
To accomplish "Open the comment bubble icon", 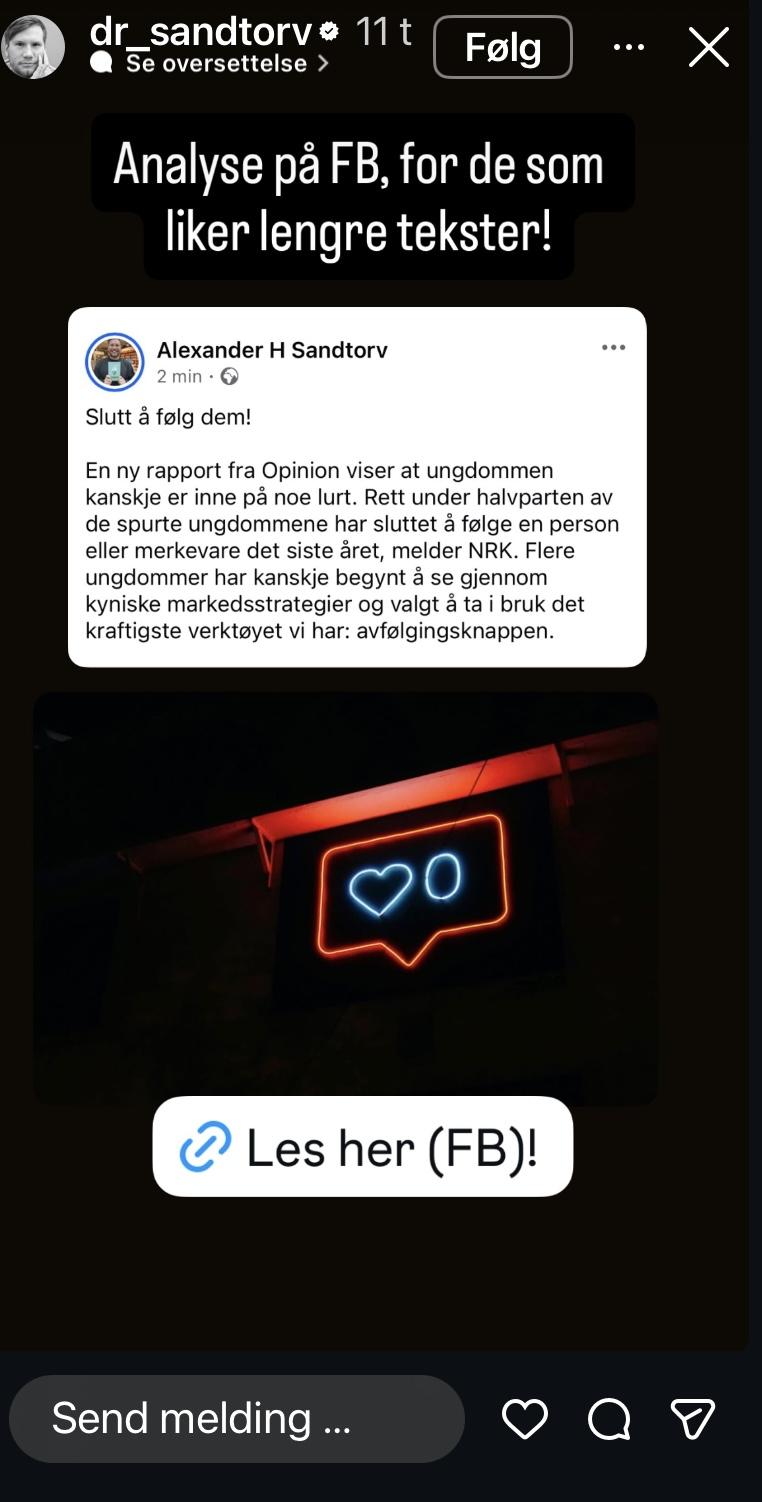I will 608,1418.
